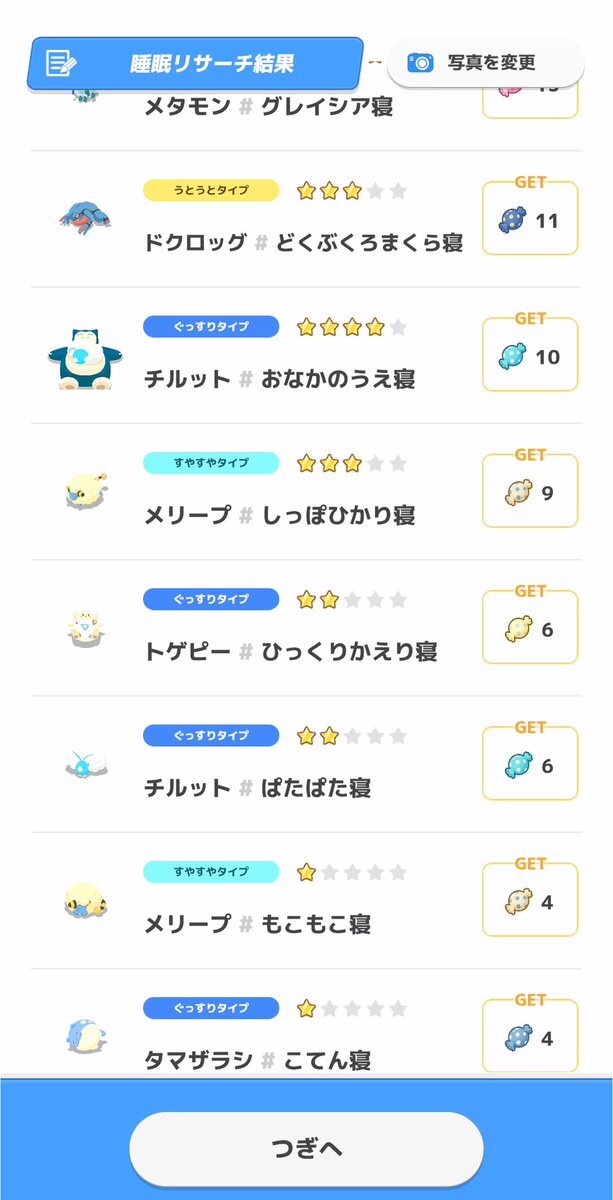
Task: Continue with the つぎへ button
Action: coord(306,1148)
